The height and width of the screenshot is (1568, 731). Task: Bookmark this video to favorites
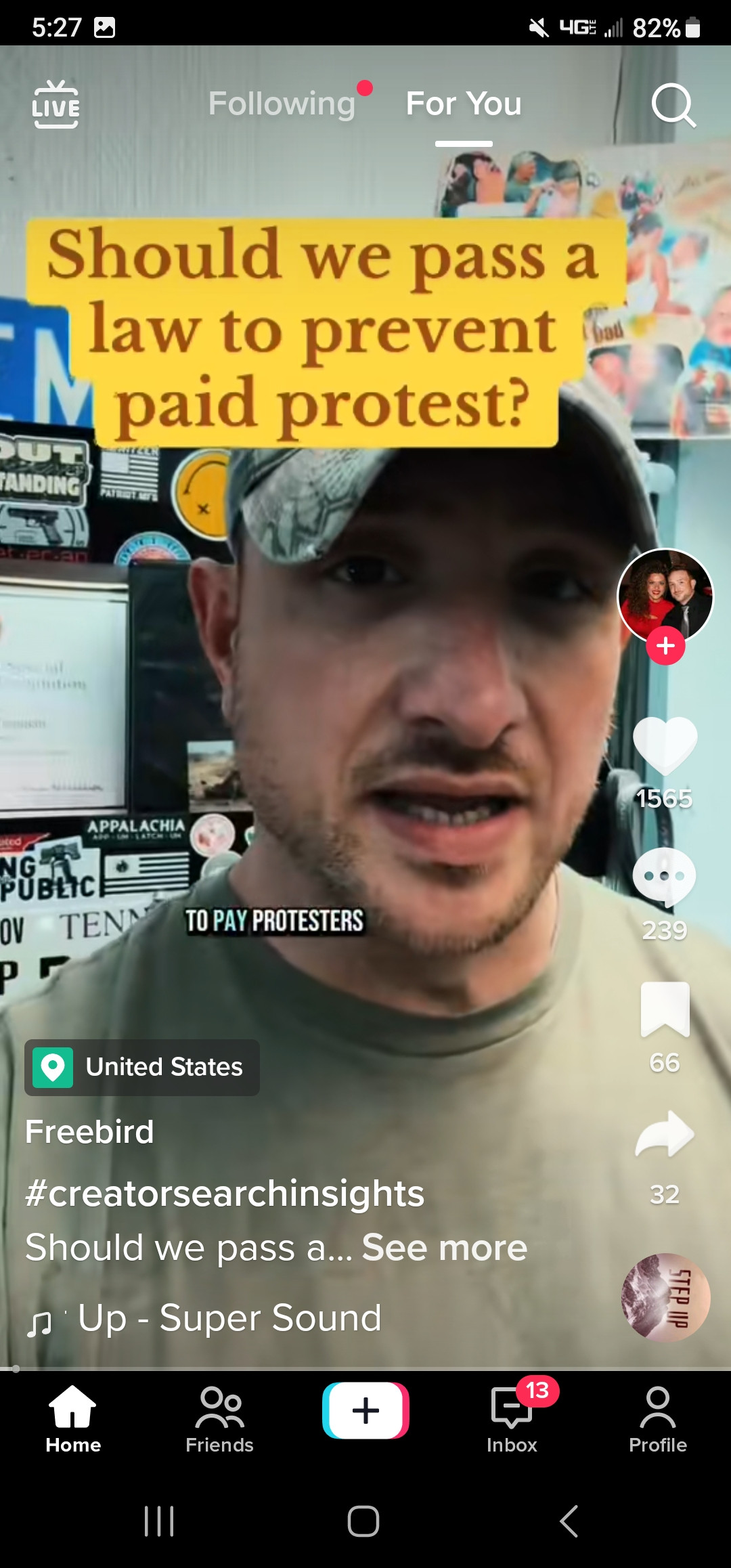pos(665,1009)
